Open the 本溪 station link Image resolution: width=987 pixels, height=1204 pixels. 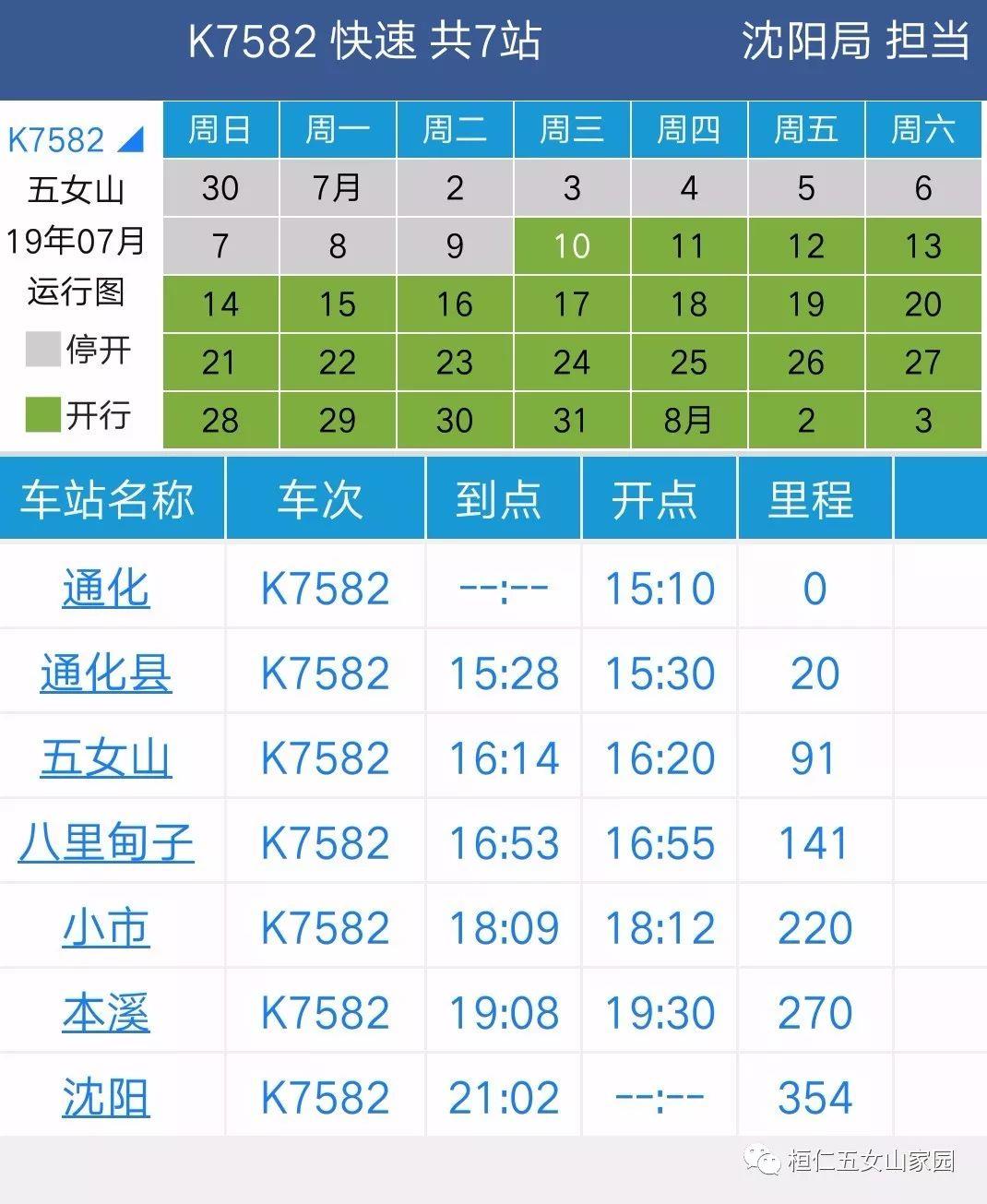click(105, 1012)
